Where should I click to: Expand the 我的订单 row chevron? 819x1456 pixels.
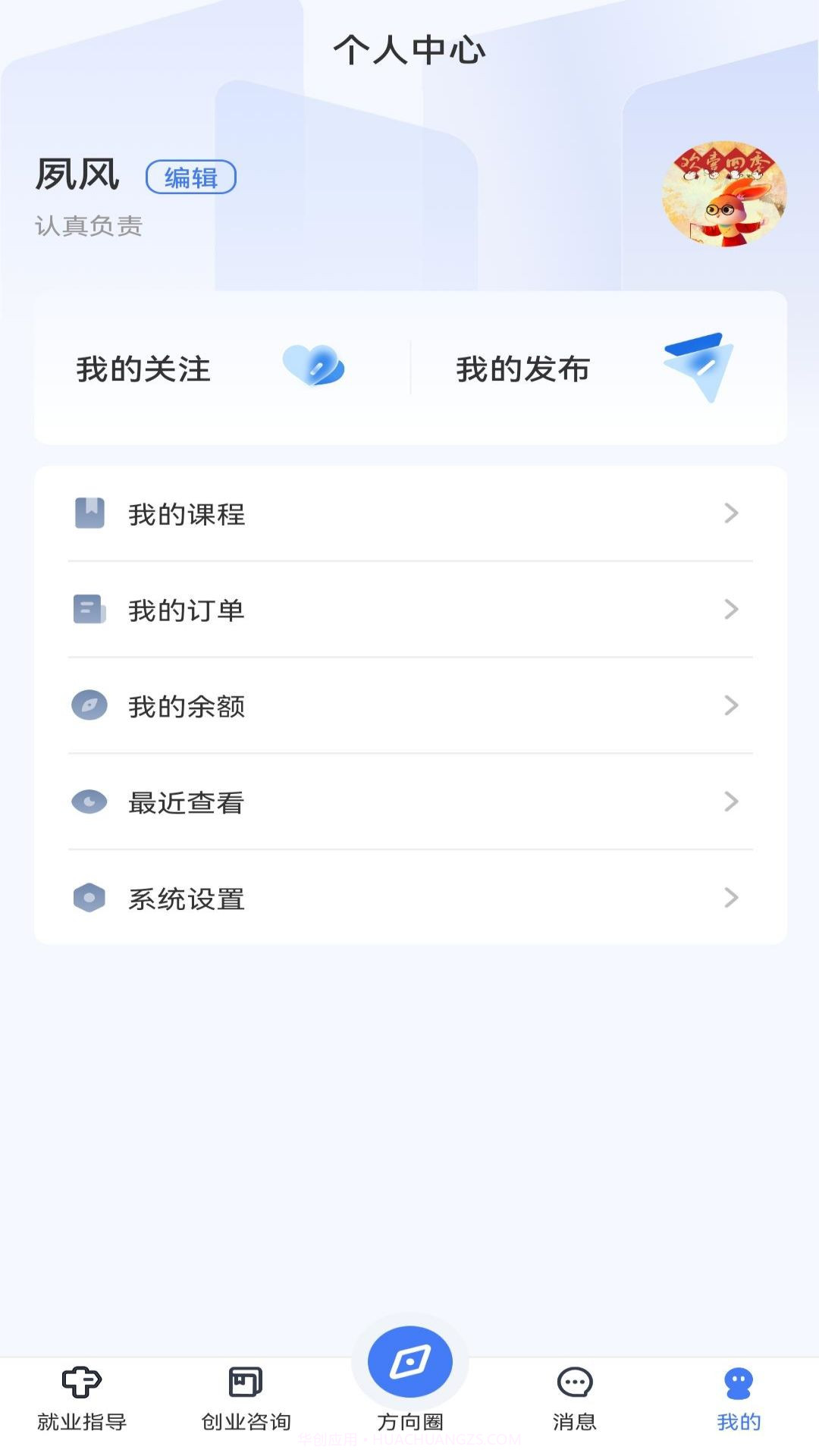tap(730, 610)
